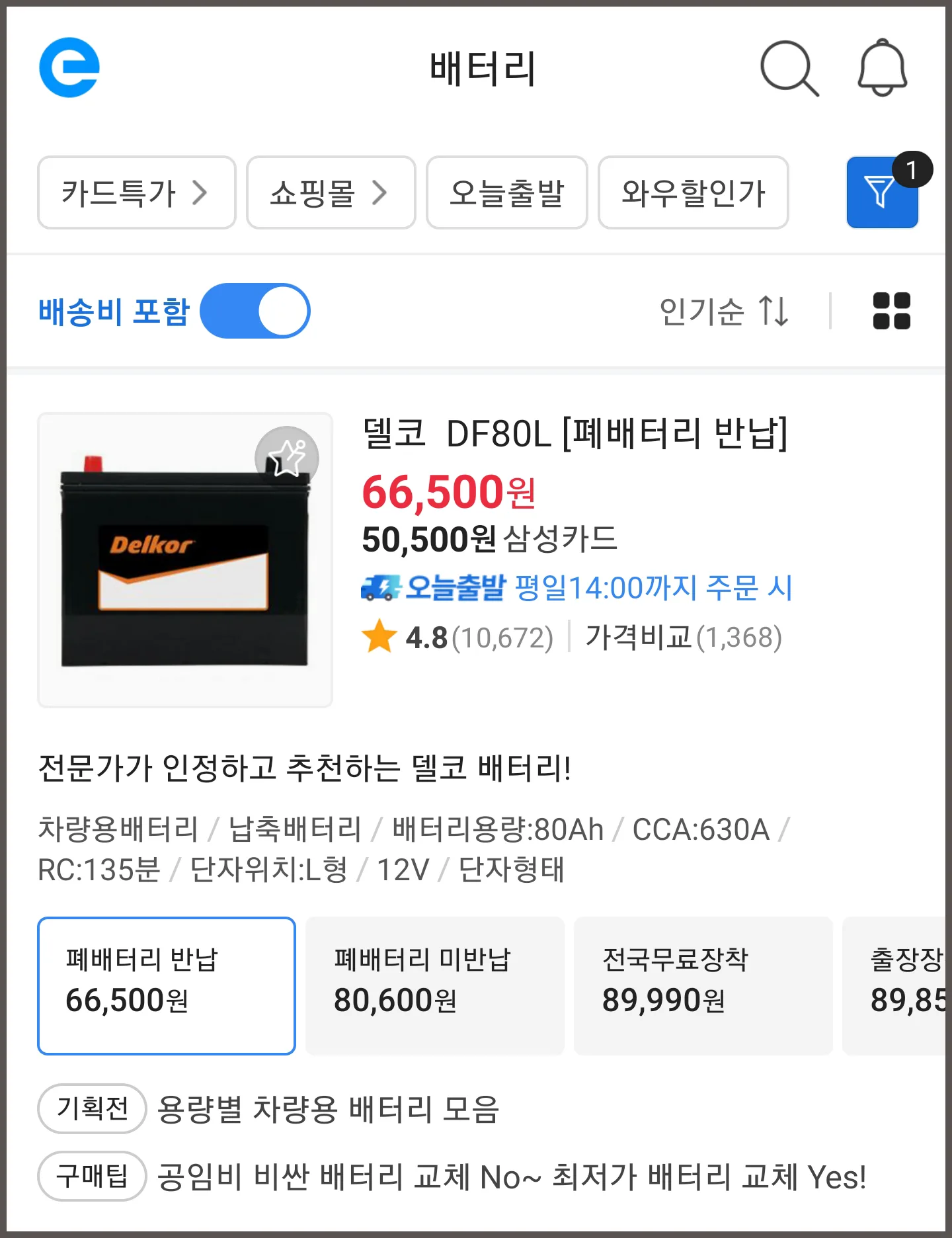Favorite the Delkor battery via the star icon
The image size is (952, 1238).
(x=286, y=457)
